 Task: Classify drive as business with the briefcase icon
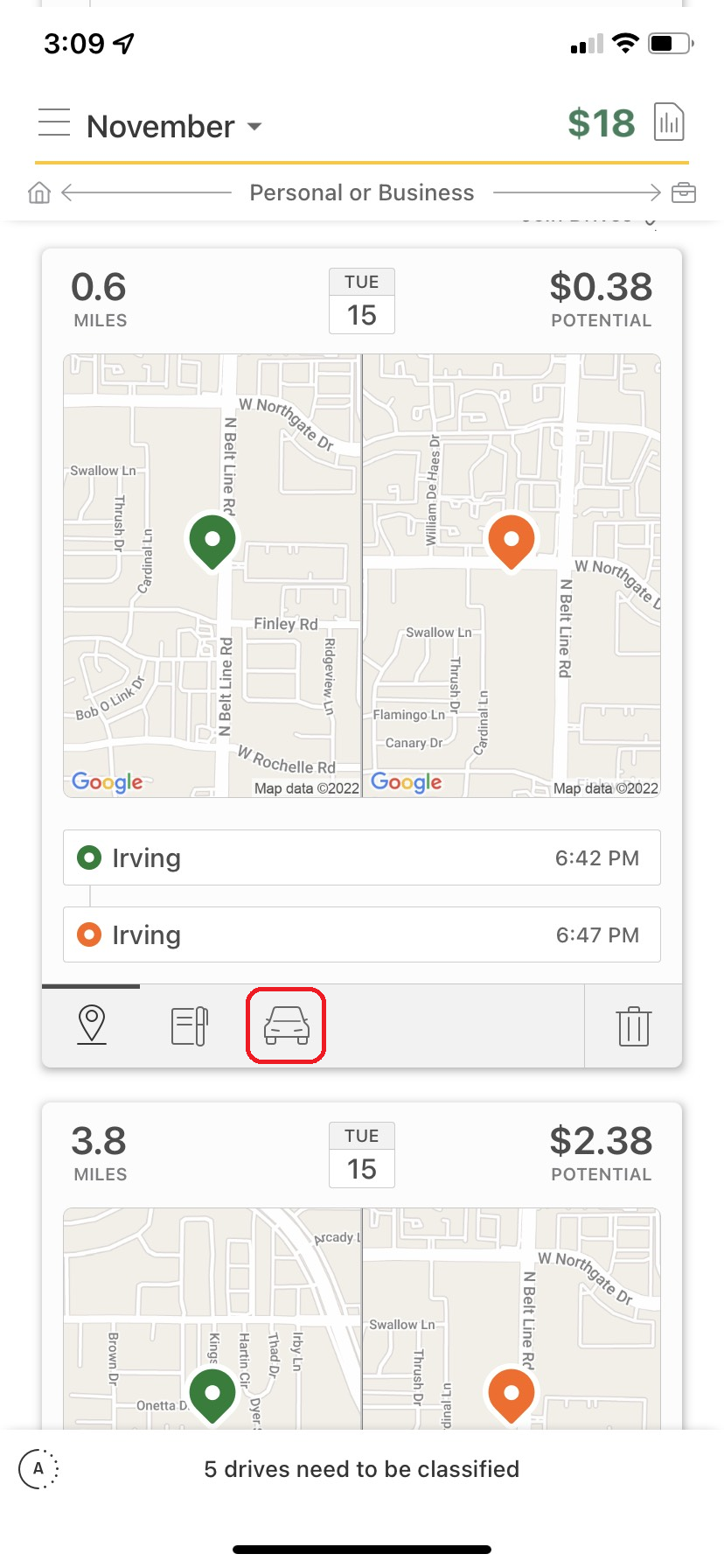point(684,192)
